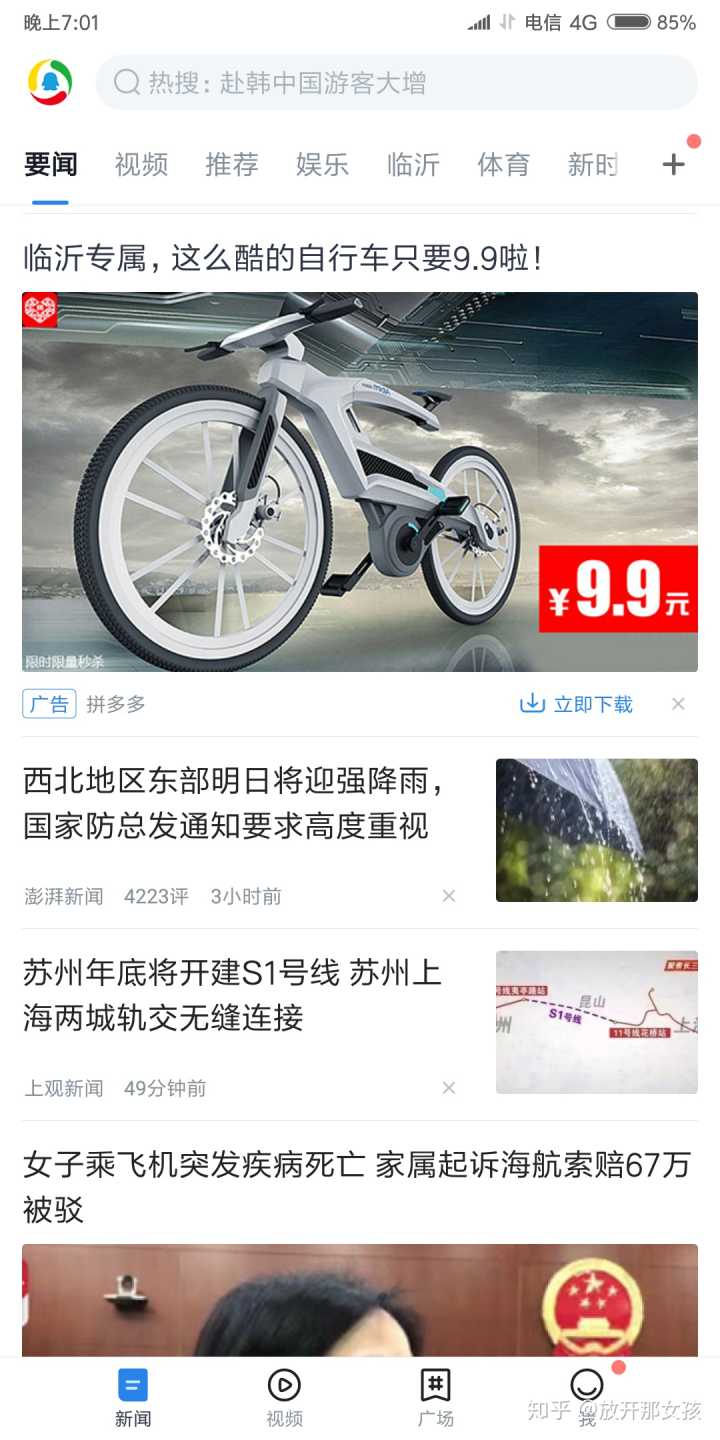The height and width of the screenshot is (1440, 720).
Task: Go to the 体育 top tab
Action: point(503,164)
